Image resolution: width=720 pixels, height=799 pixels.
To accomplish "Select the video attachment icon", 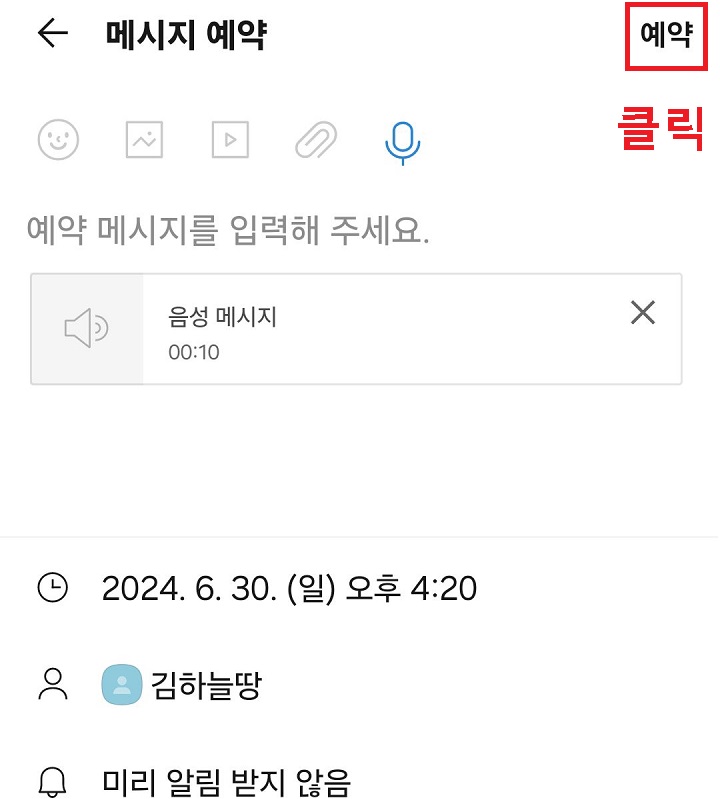I will click(230, 140).
